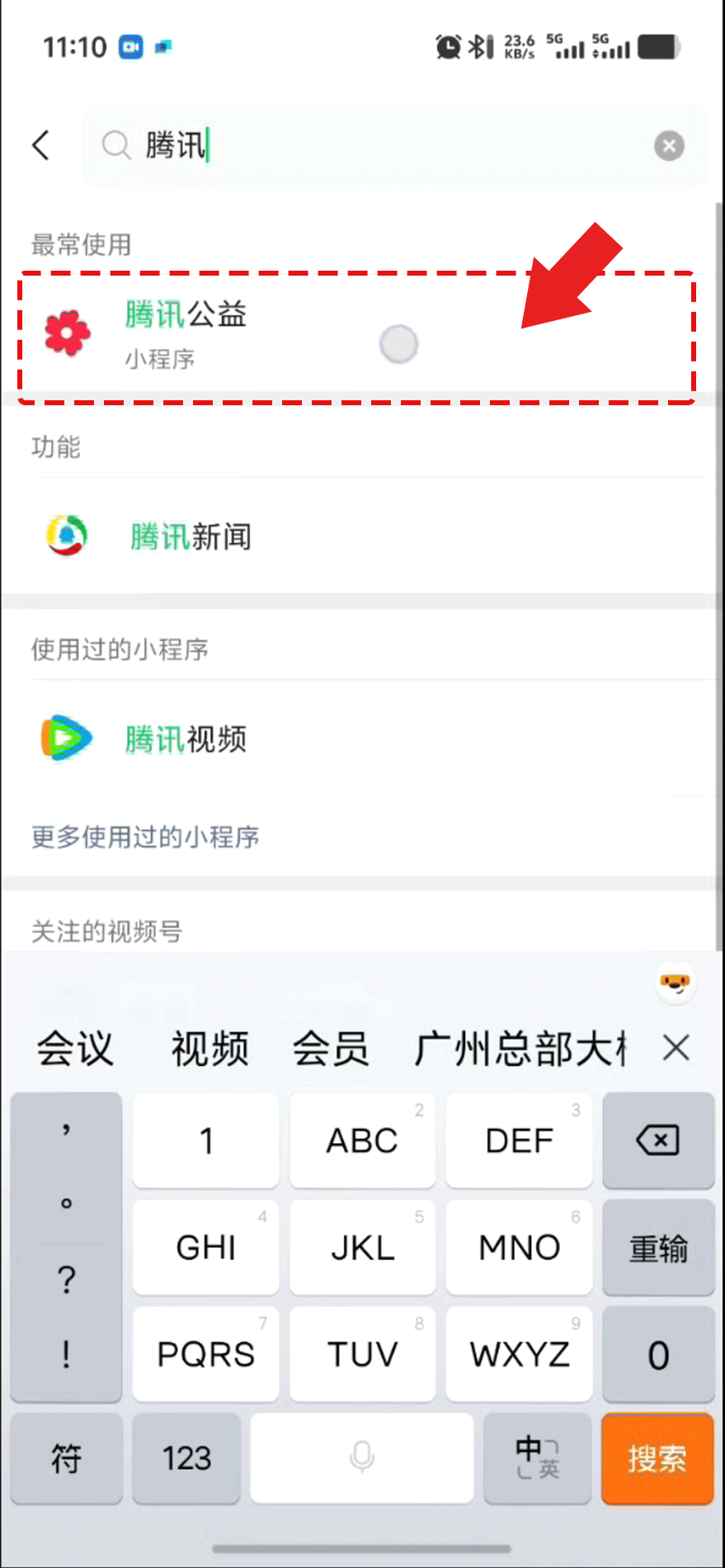Tap the orange 搜索 key
The height and width of the screenshot is (1568, 725).
pyautogui.click(x=657, y=1458)
